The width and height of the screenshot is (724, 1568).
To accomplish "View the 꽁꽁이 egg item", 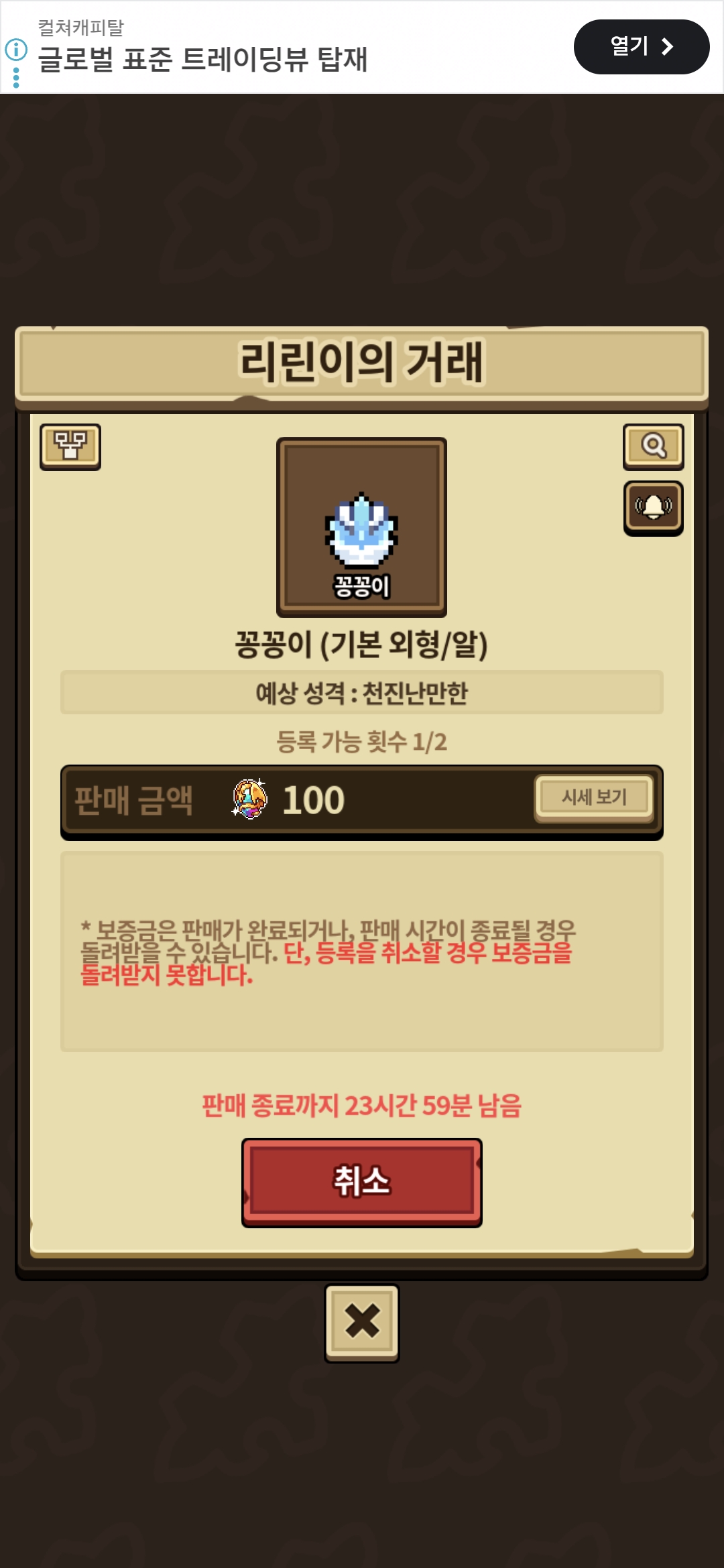I will pyautogui.click(x=361, y=527).
